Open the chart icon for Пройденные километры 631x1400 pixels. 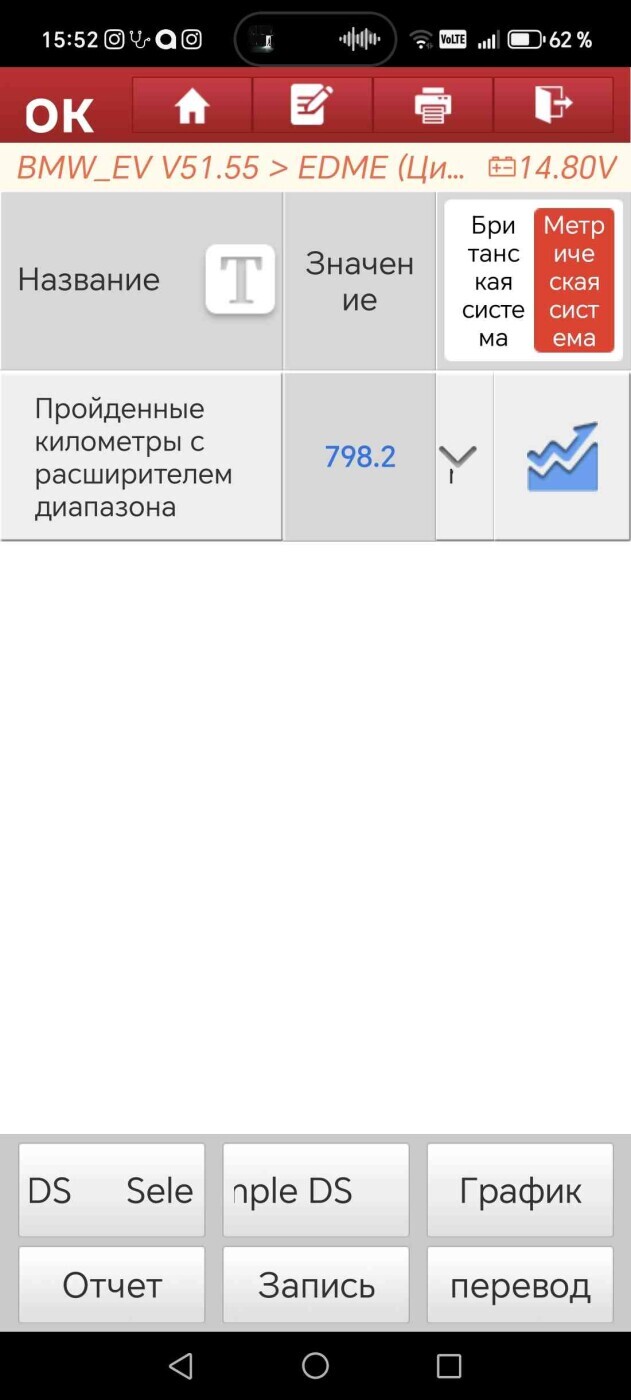[x=562, y=458]
